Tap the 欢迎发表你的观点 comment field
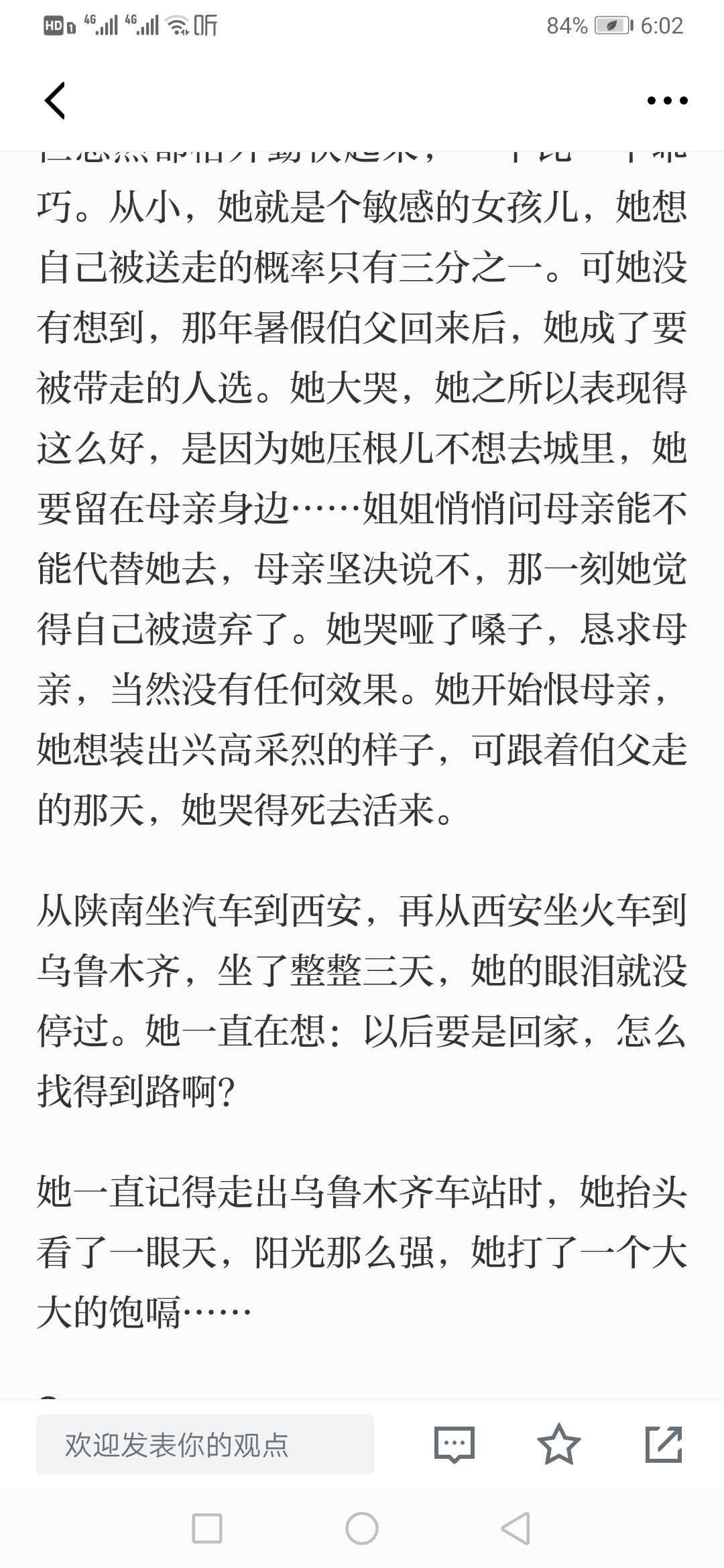This screenshot has width=724, height=1568. (x=205, y=1444)
